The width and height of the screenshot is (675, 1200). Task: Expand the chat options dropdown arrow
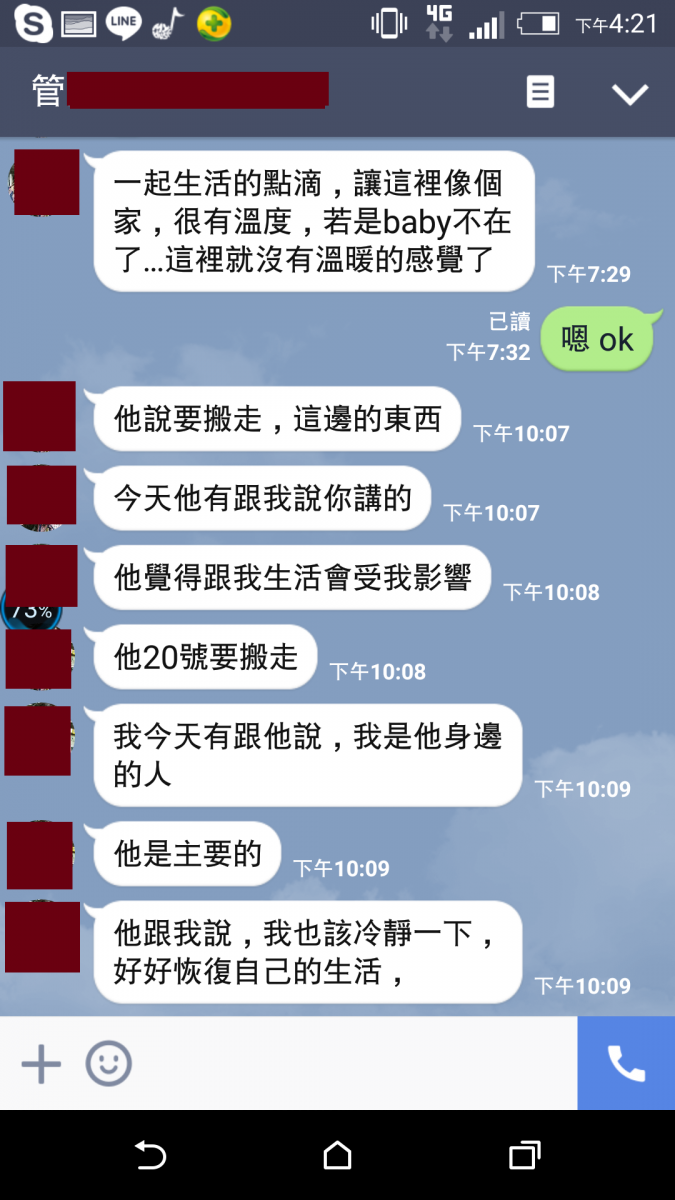(630, 94)
